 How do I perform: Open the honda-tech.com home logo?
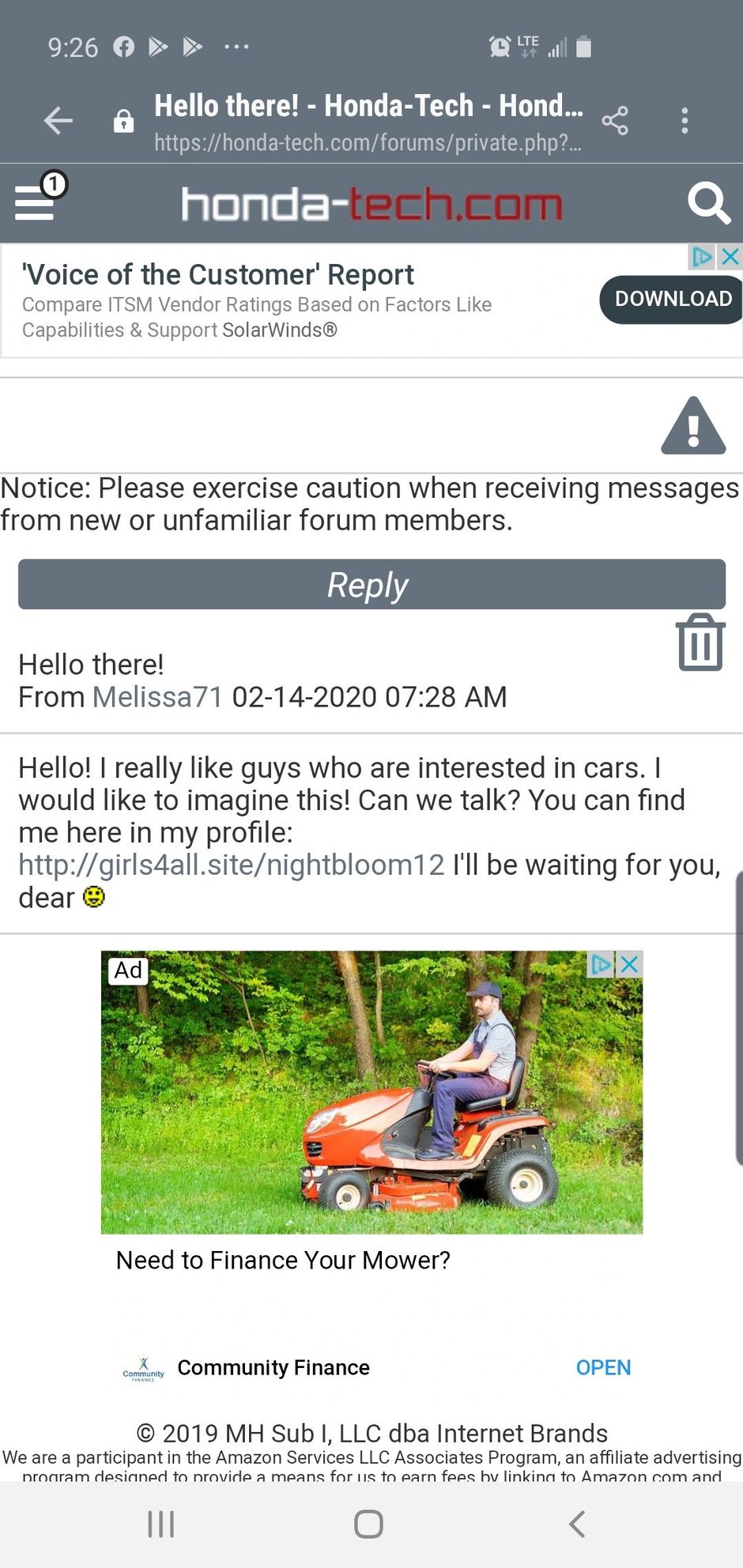tap(371, 204)
